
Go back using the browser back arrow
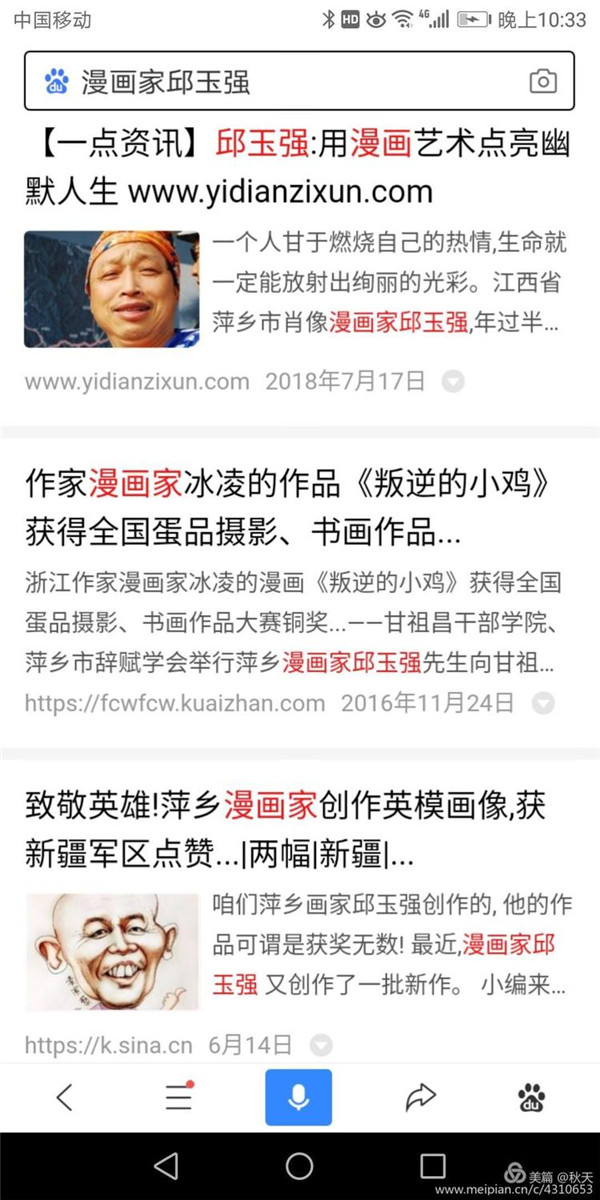pyautogui.click(x=64, y=1097)
